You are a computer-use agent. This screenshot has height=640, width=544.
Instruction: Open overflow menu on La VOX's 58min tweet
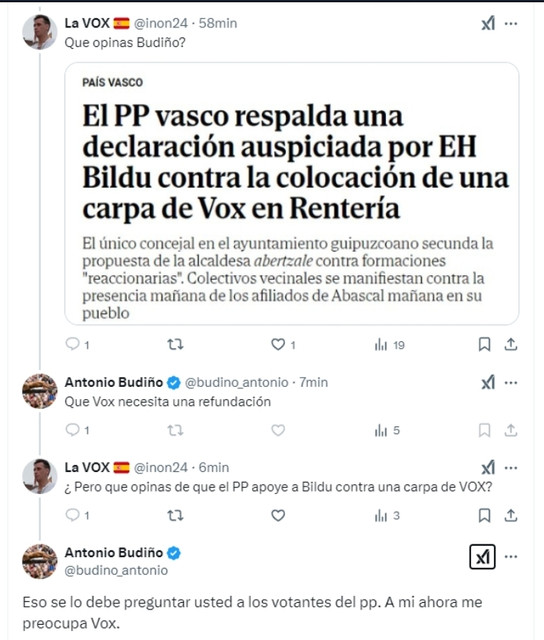(x=511, y=24)
